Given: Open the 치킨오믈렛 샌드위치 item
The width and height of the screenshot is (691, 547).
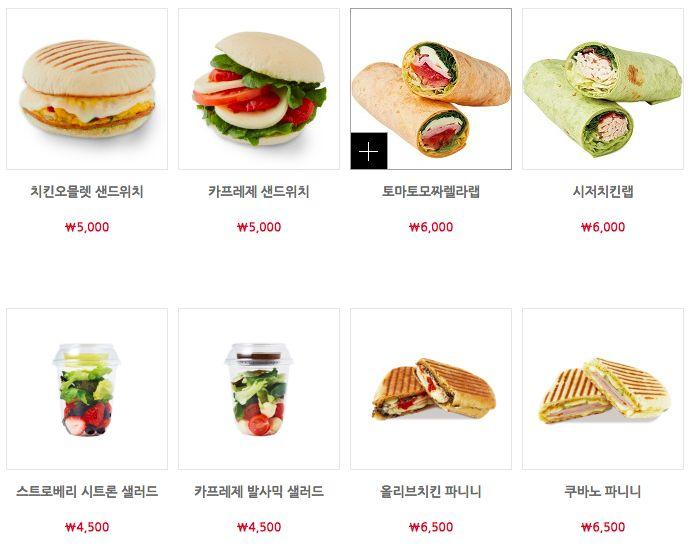Looking at the screenshot, I should [87, 90].
